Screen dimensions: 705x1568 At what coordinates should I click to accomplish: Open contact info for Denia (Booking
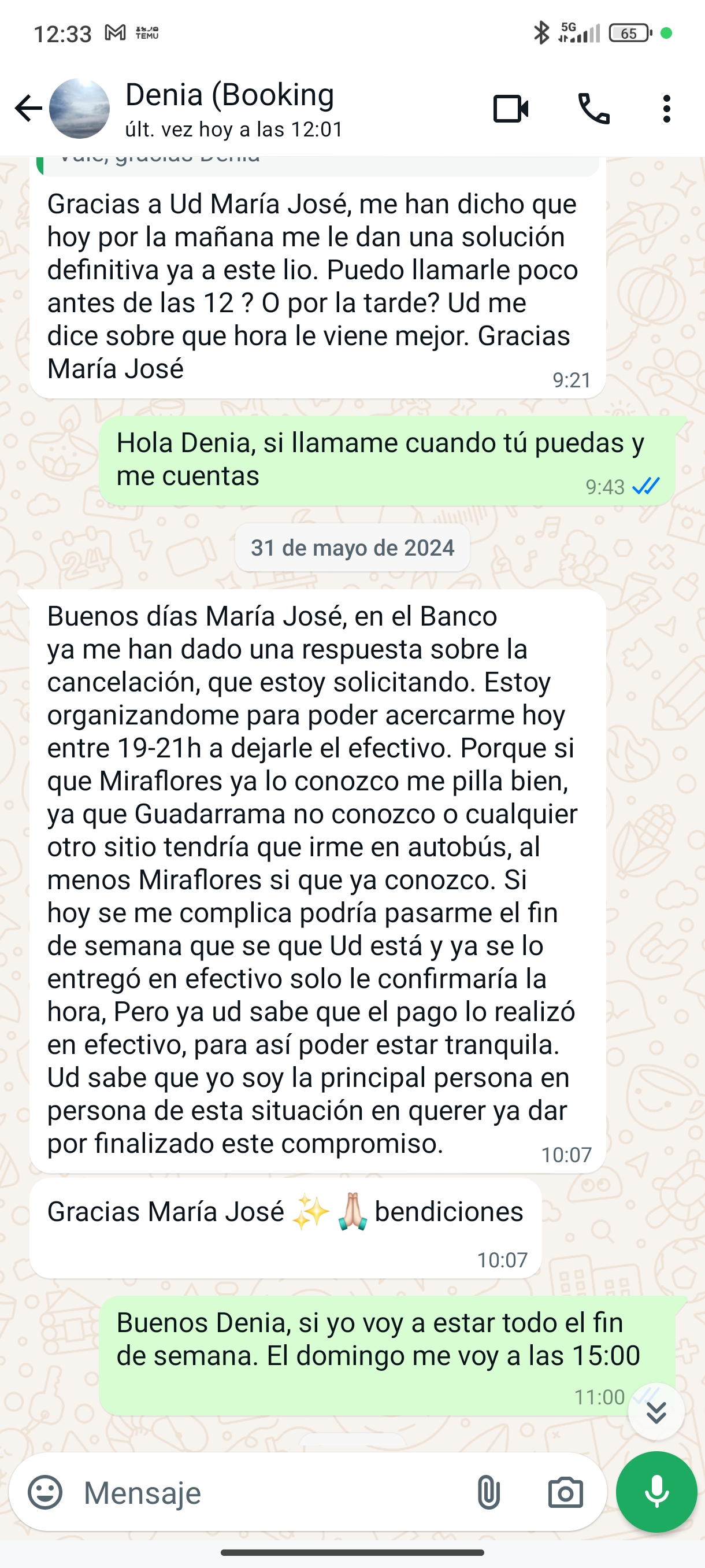pos(231,108)
